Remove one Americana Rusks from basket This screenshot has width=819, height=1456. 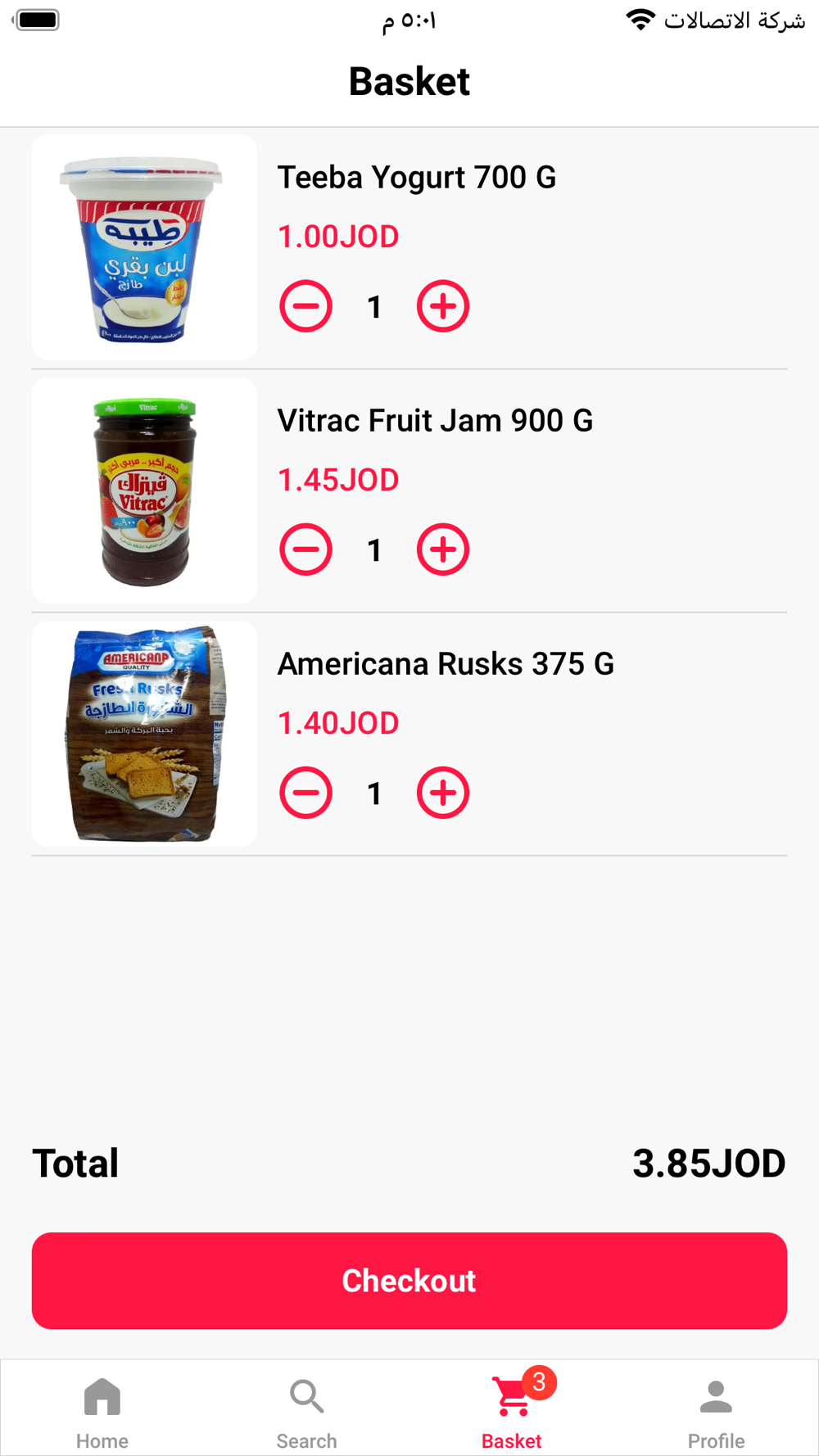[x=305, y=793]
